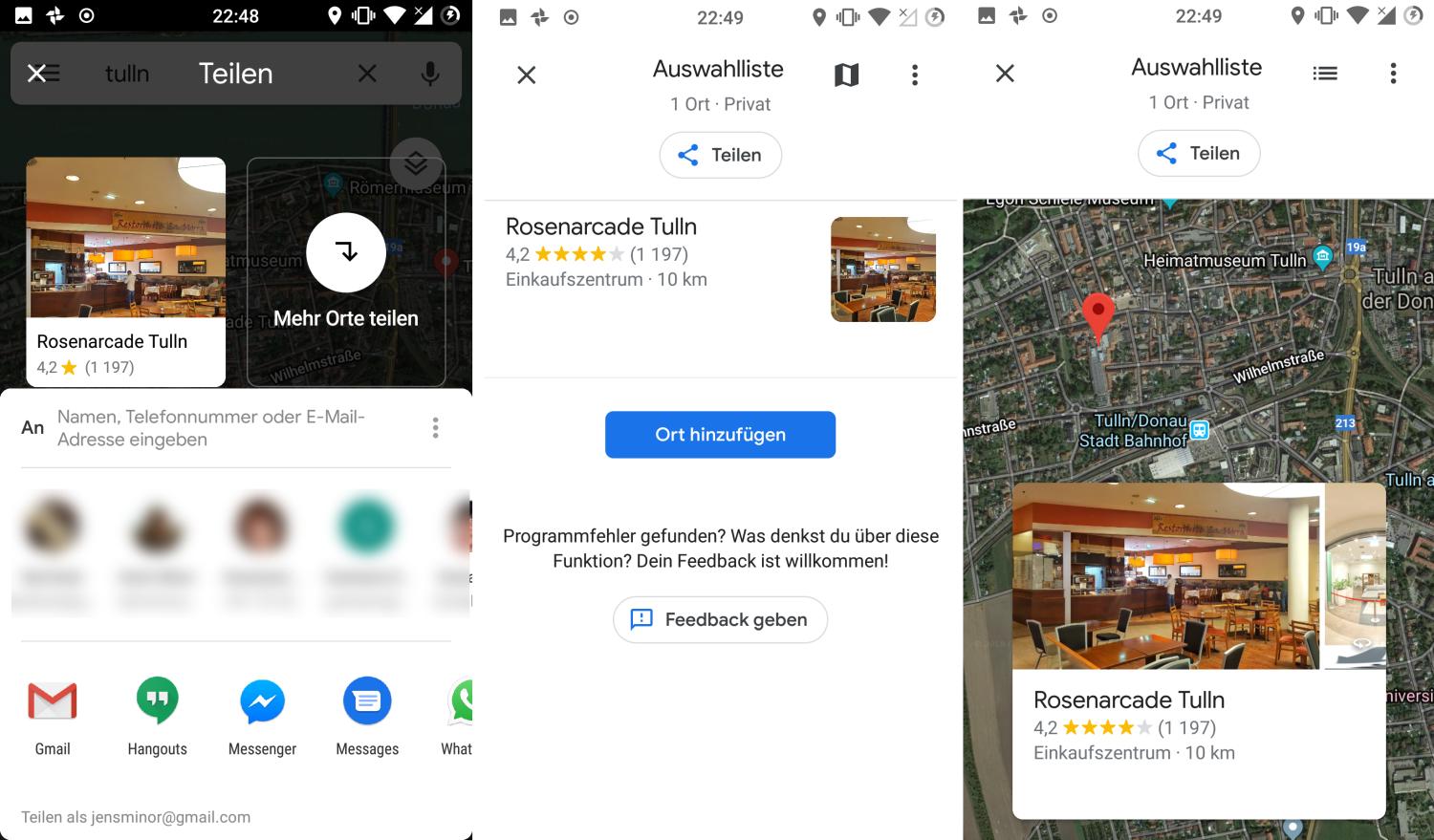Screen dimensions: 1434x840
Task: Tap Mehr Orte teilen card
Action: [345, 272]
